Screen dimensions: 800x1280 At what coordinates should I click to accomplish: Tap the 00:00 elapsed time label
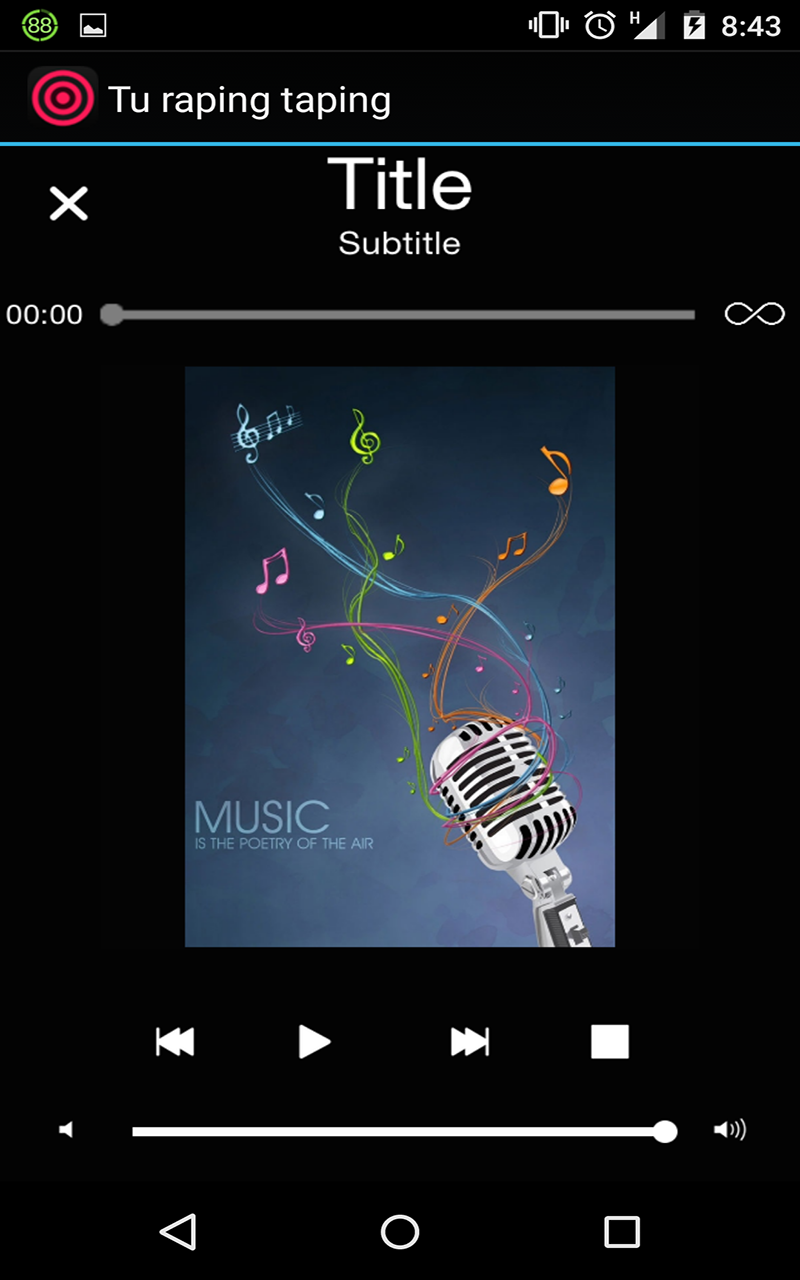[x=43, y=314]
